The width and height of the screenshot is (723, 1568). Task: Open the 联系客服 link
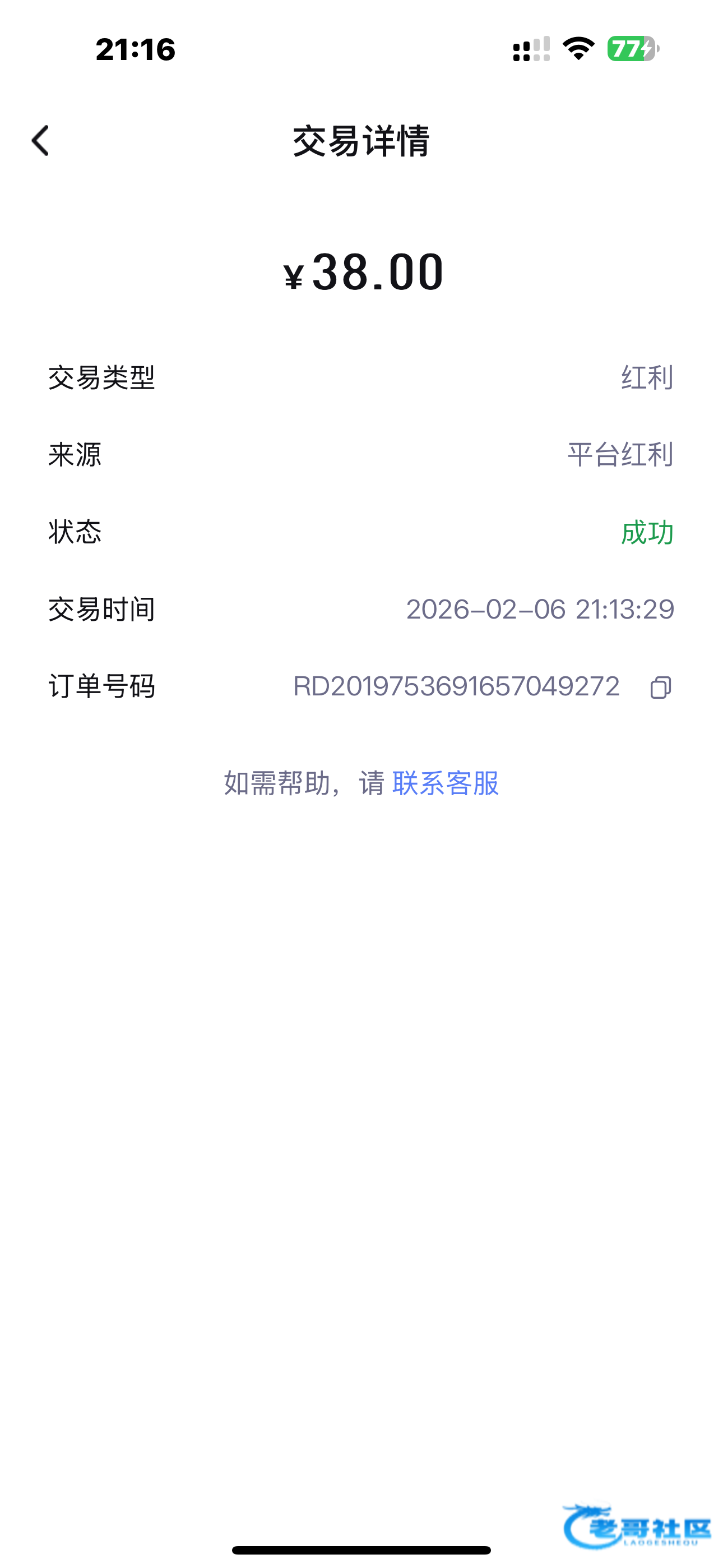(446, 783)
